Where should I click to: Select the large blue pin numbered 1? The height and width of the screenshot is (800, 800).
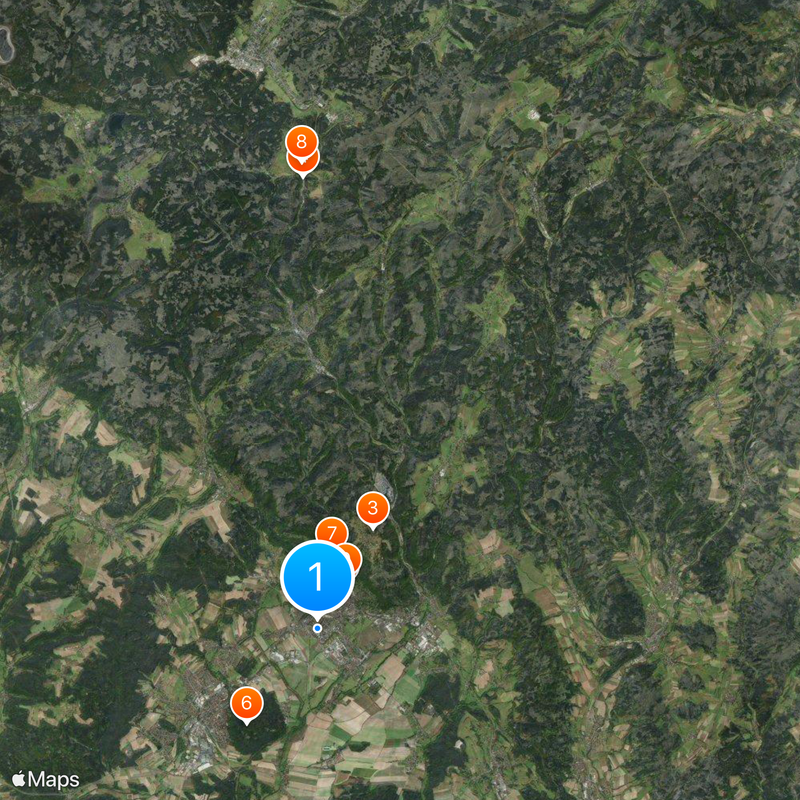(x=317, y=577)
